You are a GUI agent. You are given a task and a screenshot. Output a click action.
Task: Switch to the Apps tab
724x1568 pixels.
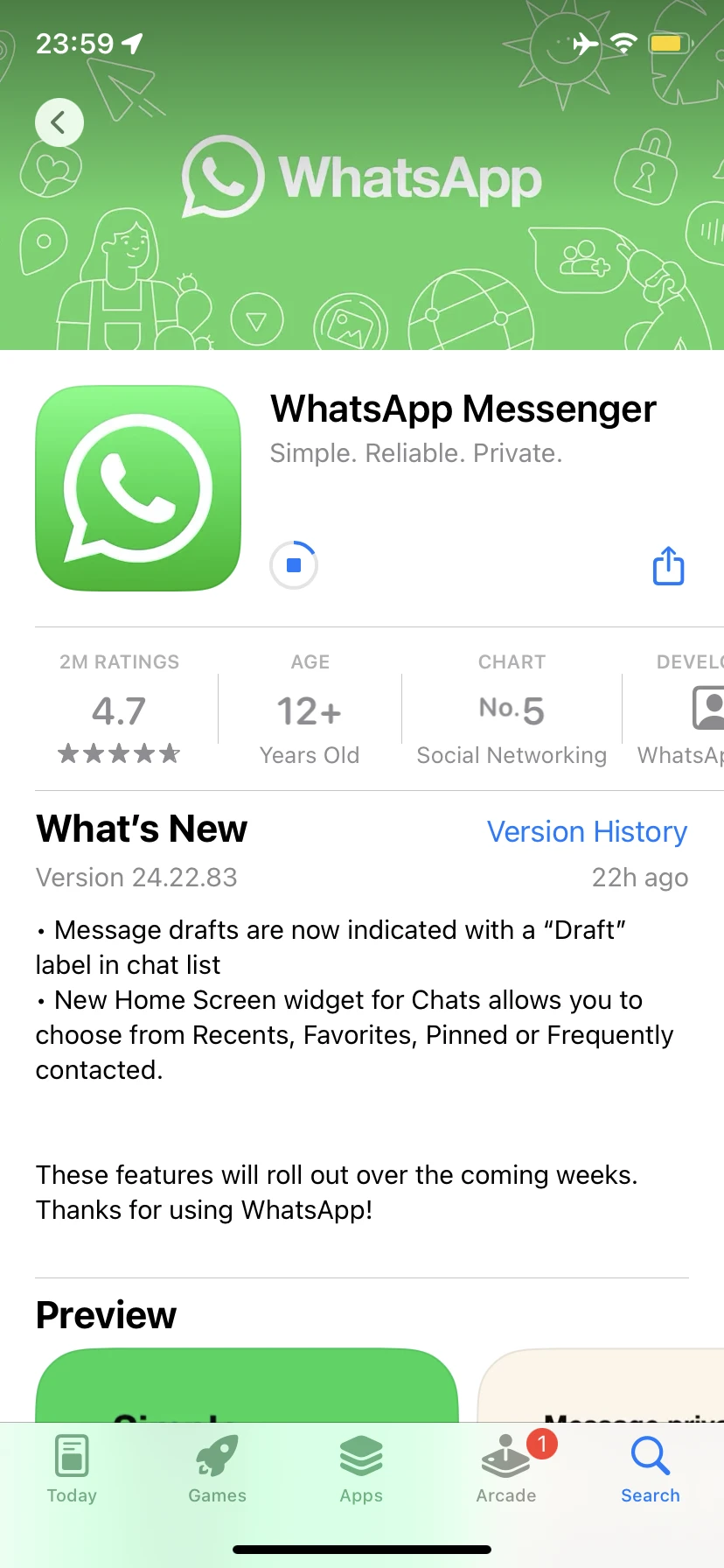(361, 1470)
